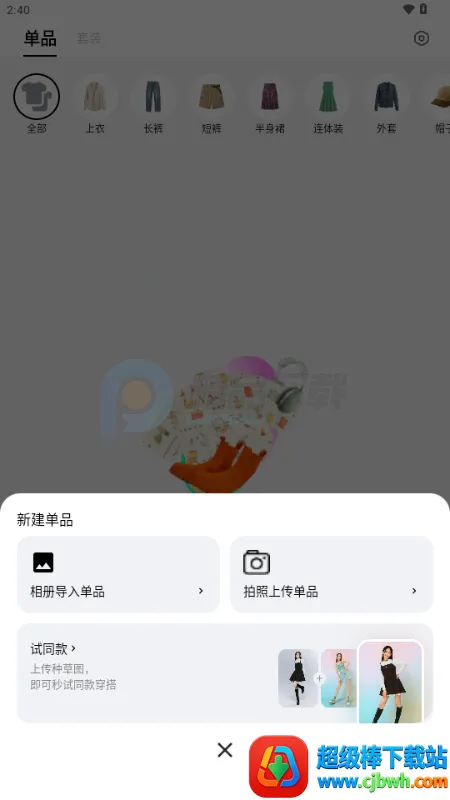Choose the 长裤 category
The width and height of the screenshot is (450, 800).
(153, 104)
